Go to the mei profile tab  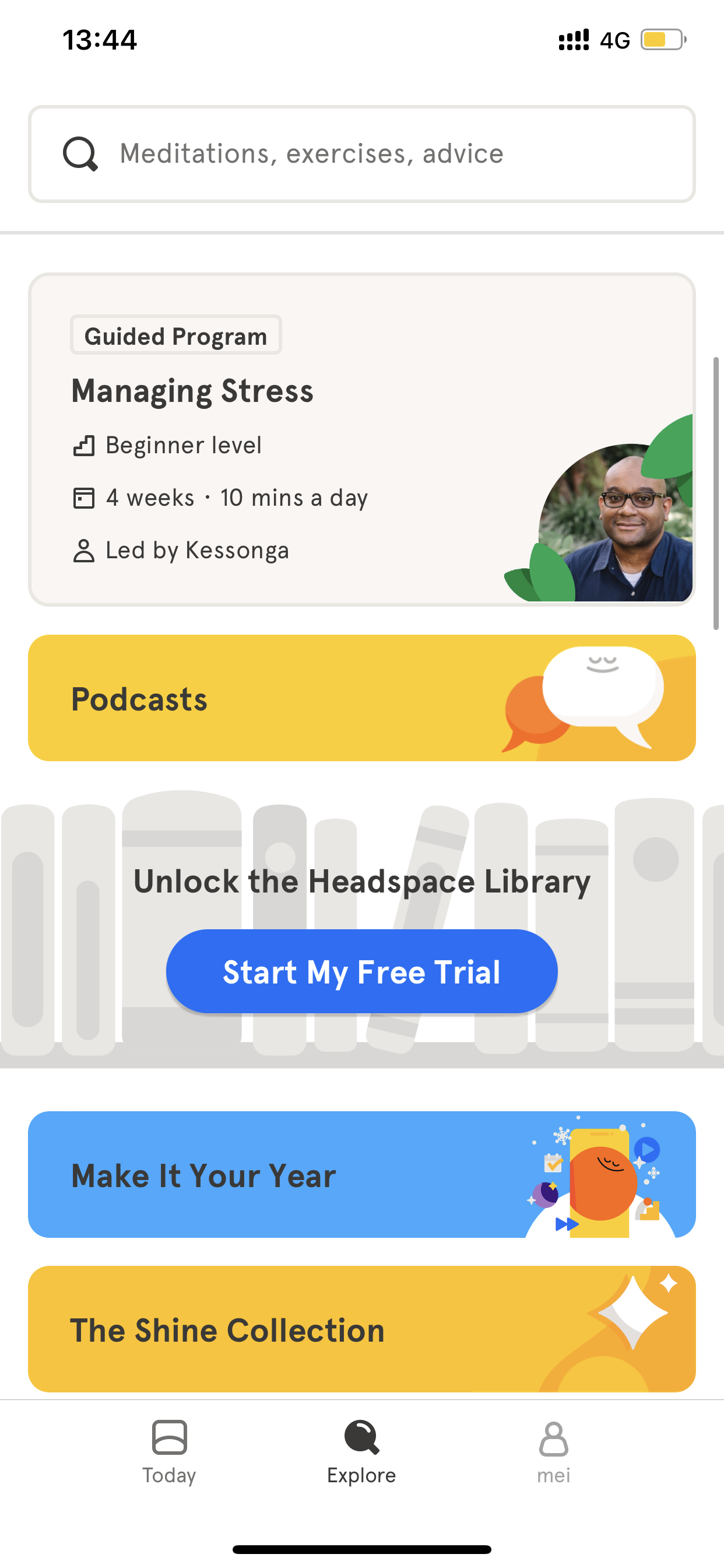[x=554, y=1453]
